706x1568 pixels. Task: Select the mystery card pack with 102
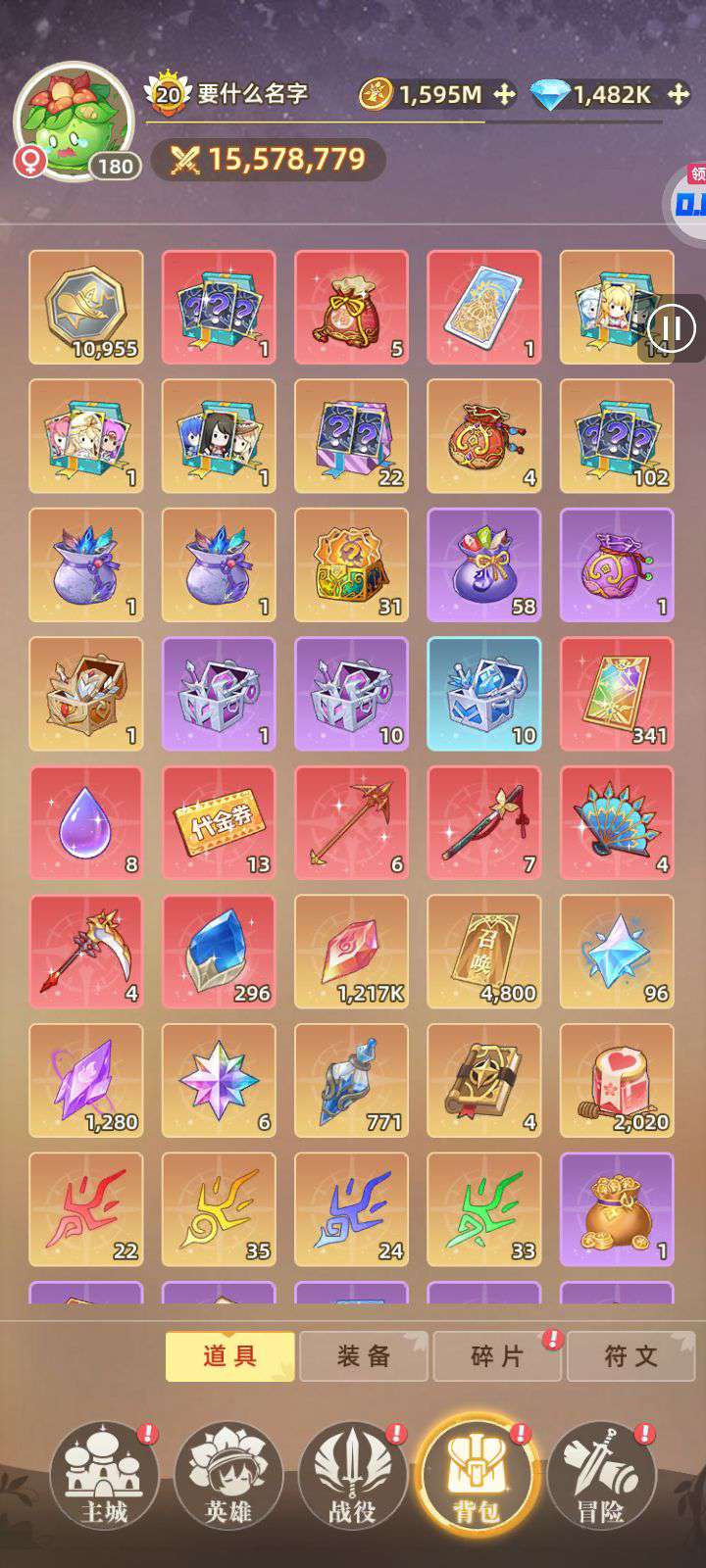[x=617, y=436]
